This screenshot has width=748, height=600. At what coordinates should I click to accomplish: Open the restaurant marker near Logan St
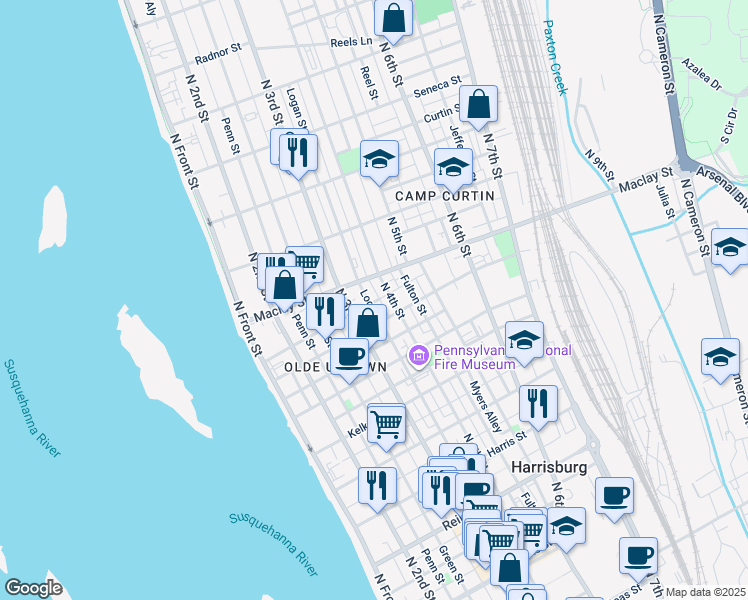(298, 152)
